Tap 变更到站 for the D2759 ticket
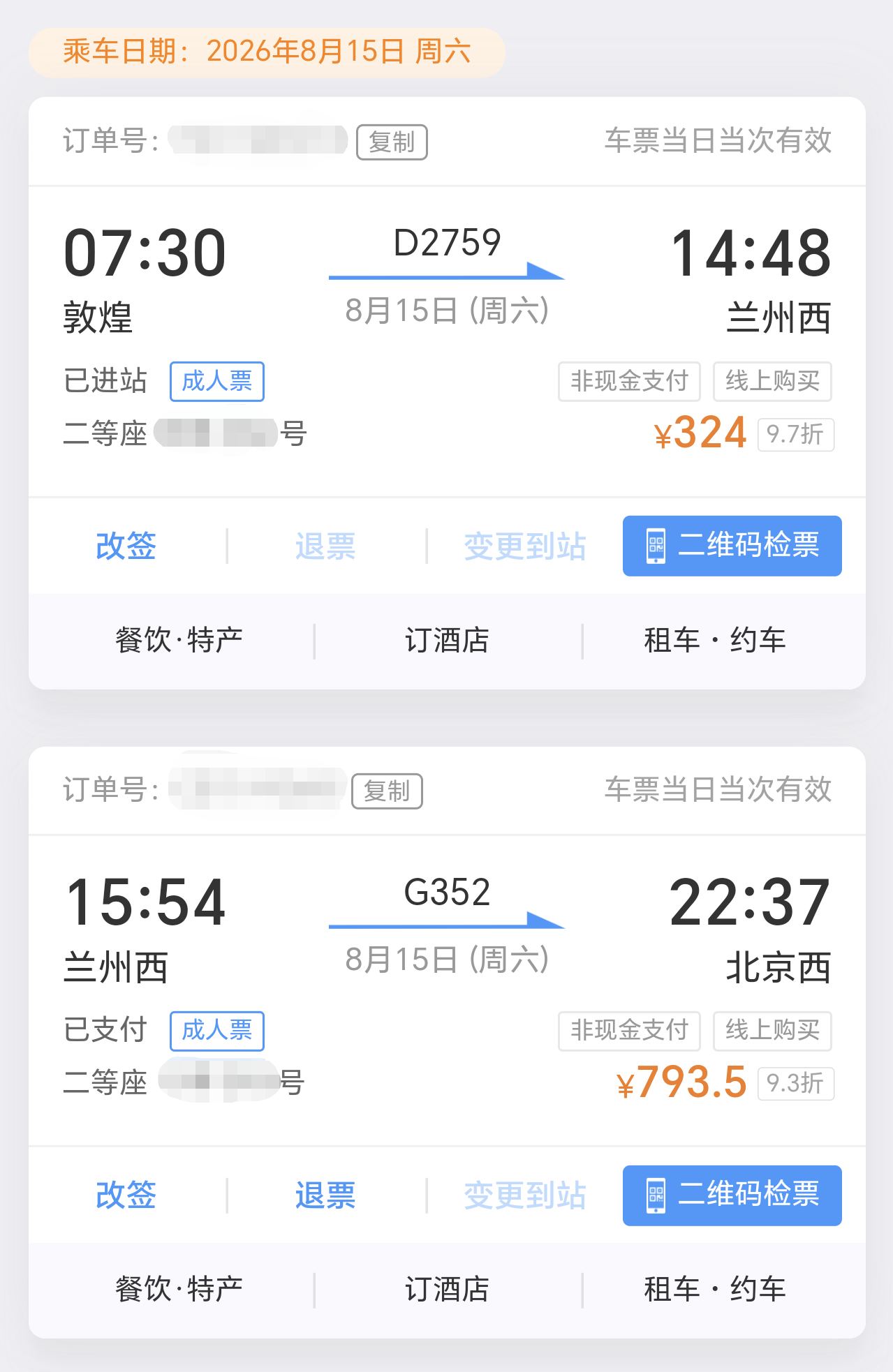The width and height of the screenshot is (893, 1372). [x=525, y=546]
